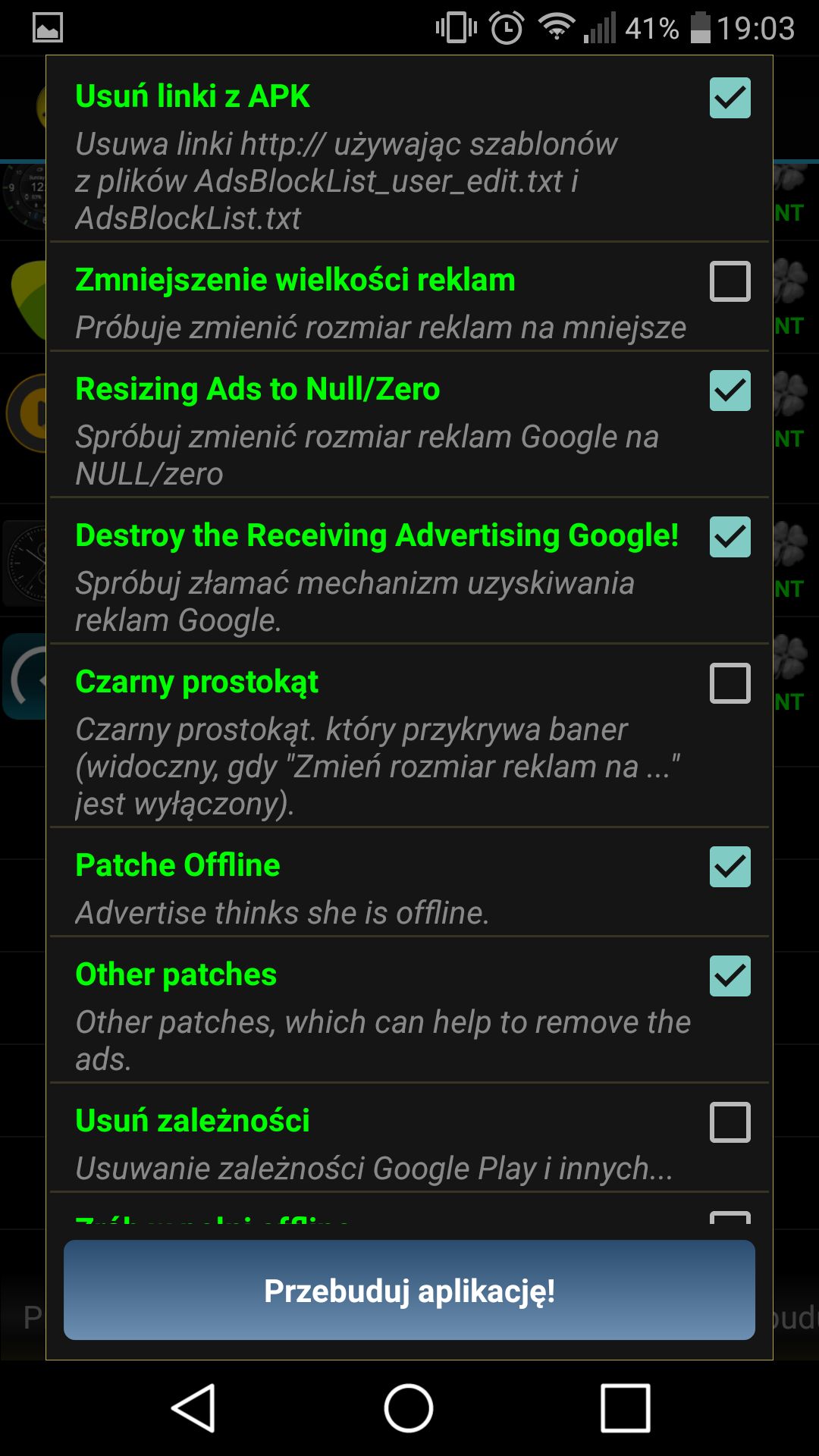819x1456 pixels.
Task: Uncheck the Usuń linki z APK checkbox
Action: click(x=730, y=98)
